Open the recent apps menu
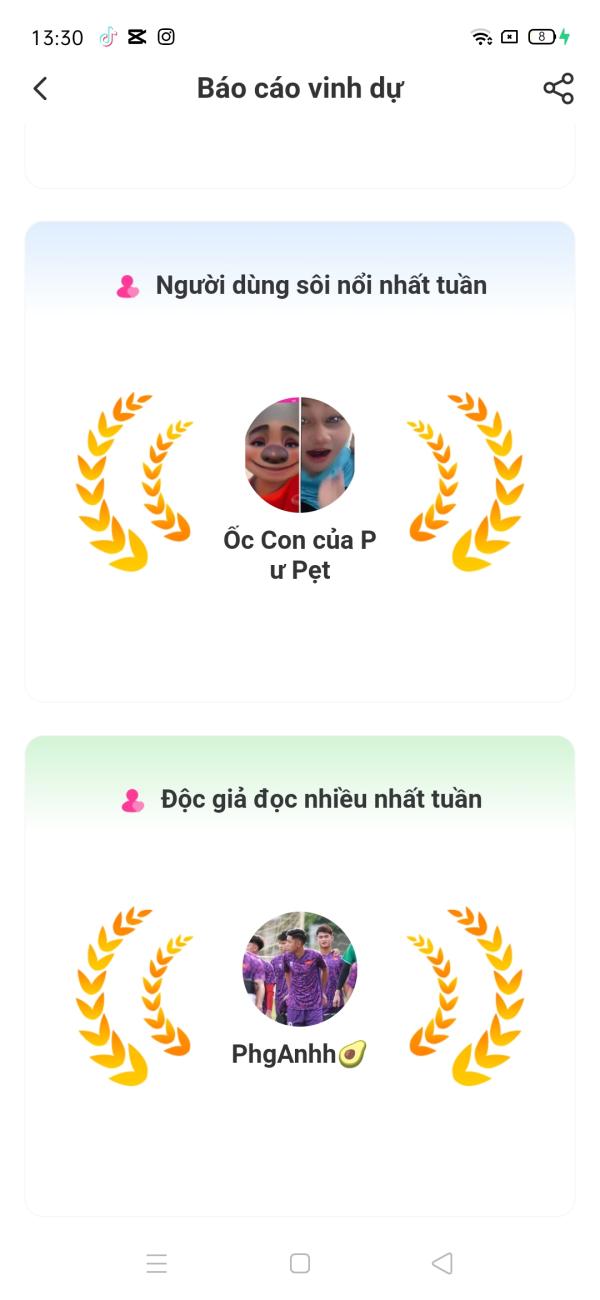600x1300 pixels. (x=157, y=1263)
